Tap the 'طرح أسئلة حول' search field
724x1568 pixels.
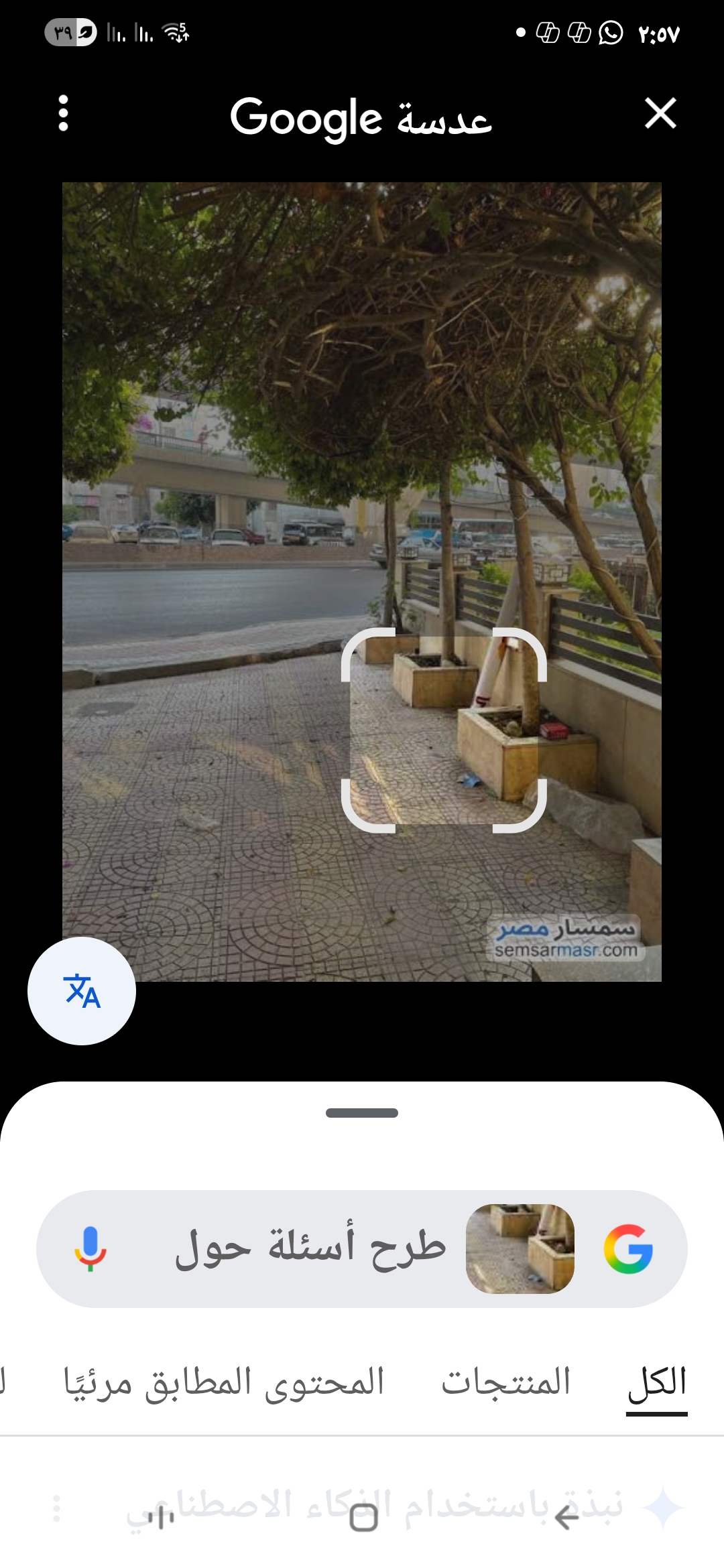[310, 1249]
